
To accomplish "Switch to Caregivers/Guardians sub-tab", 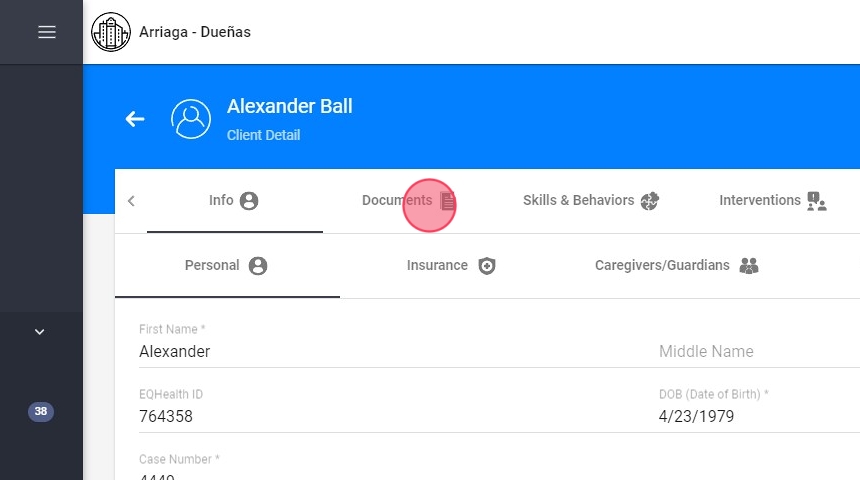I will (677, 266).
